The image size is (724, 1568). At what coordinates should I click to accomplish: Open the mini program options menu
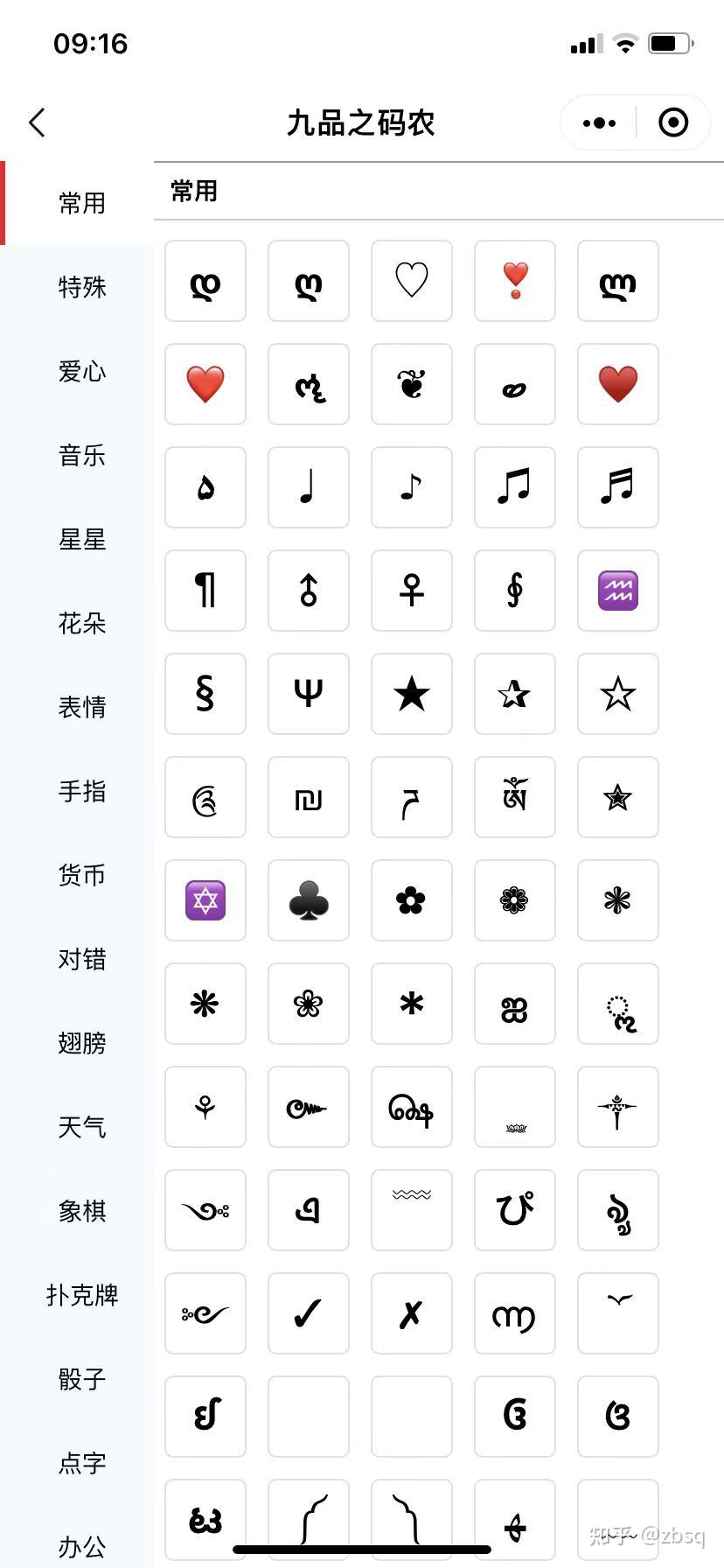tap(597, 122)
